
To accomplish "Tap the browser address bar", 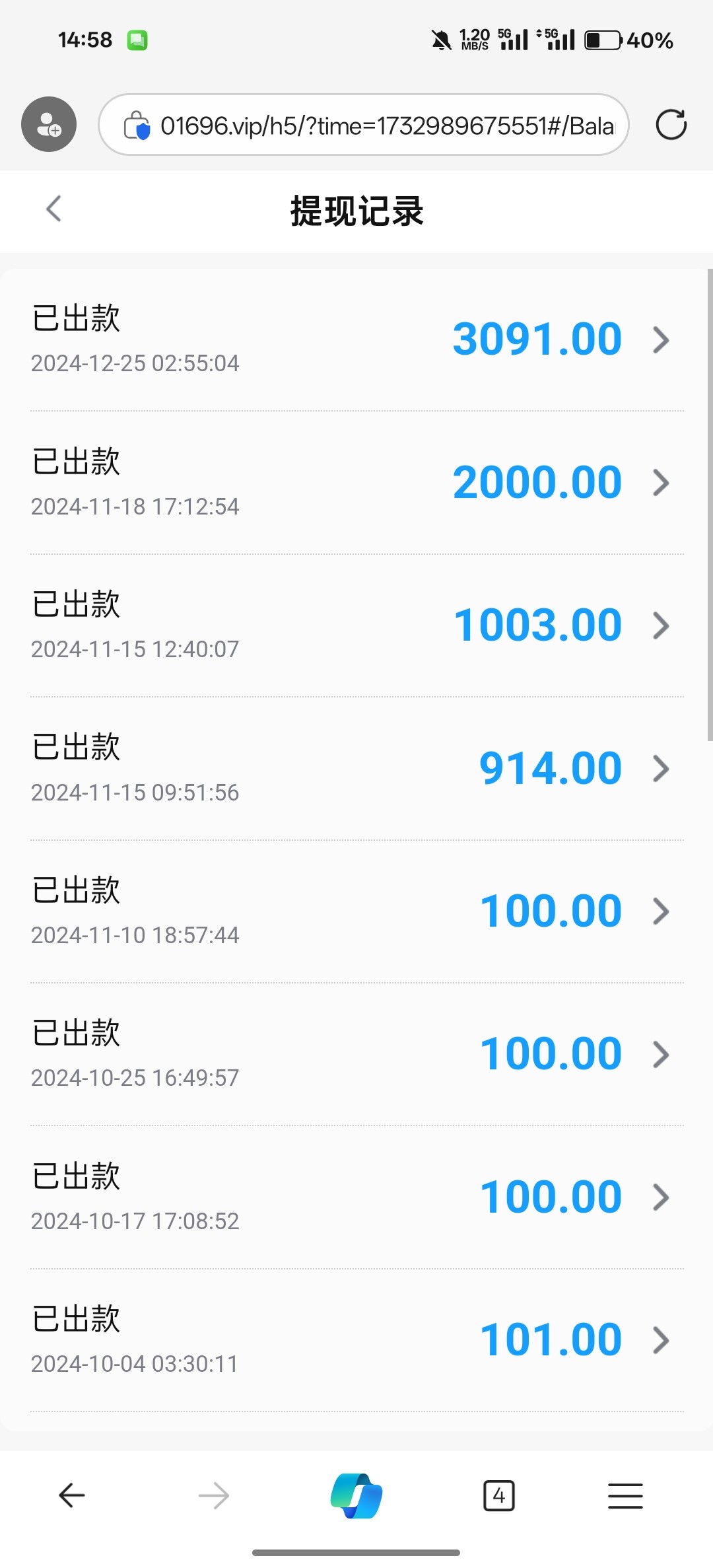I will [x=364, y=125].
